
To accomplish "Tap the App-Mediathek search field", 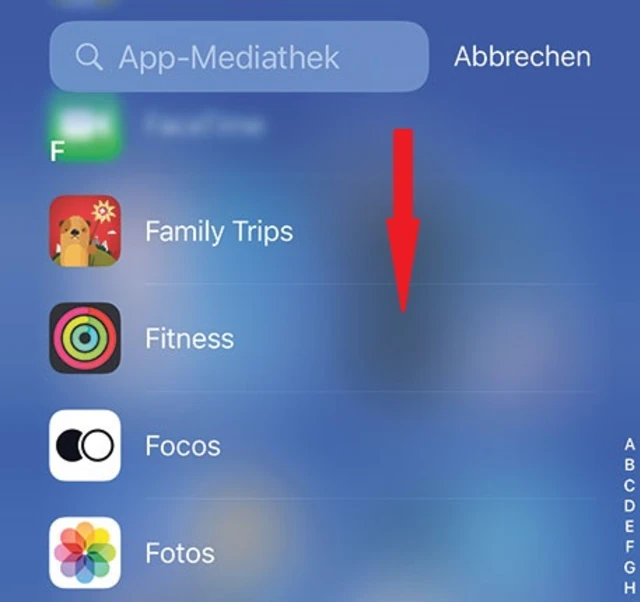I will (x=239, y=57).
